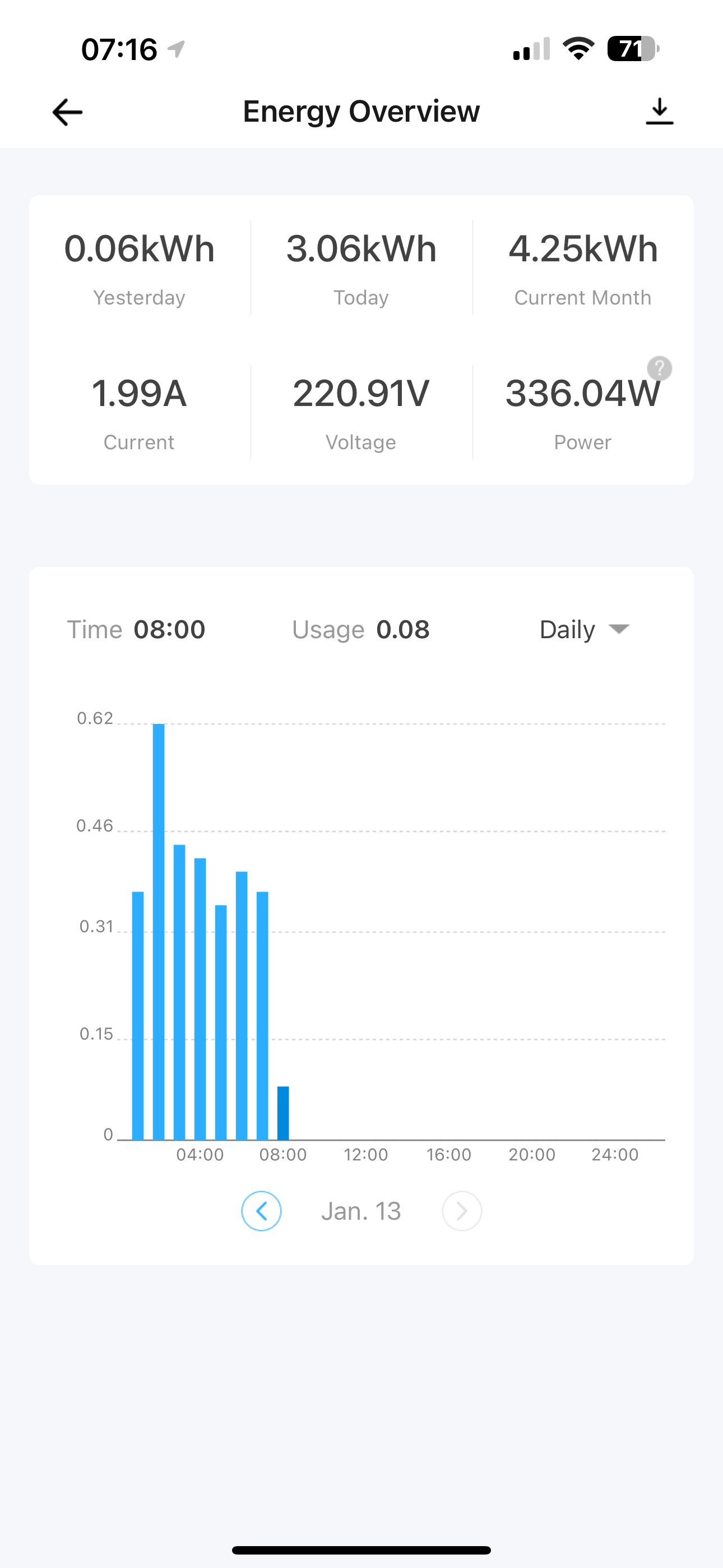Viewport: 723px width, 1568px height.
Task: Go to the previous day's chart
Action: [x=261, y=1211]
